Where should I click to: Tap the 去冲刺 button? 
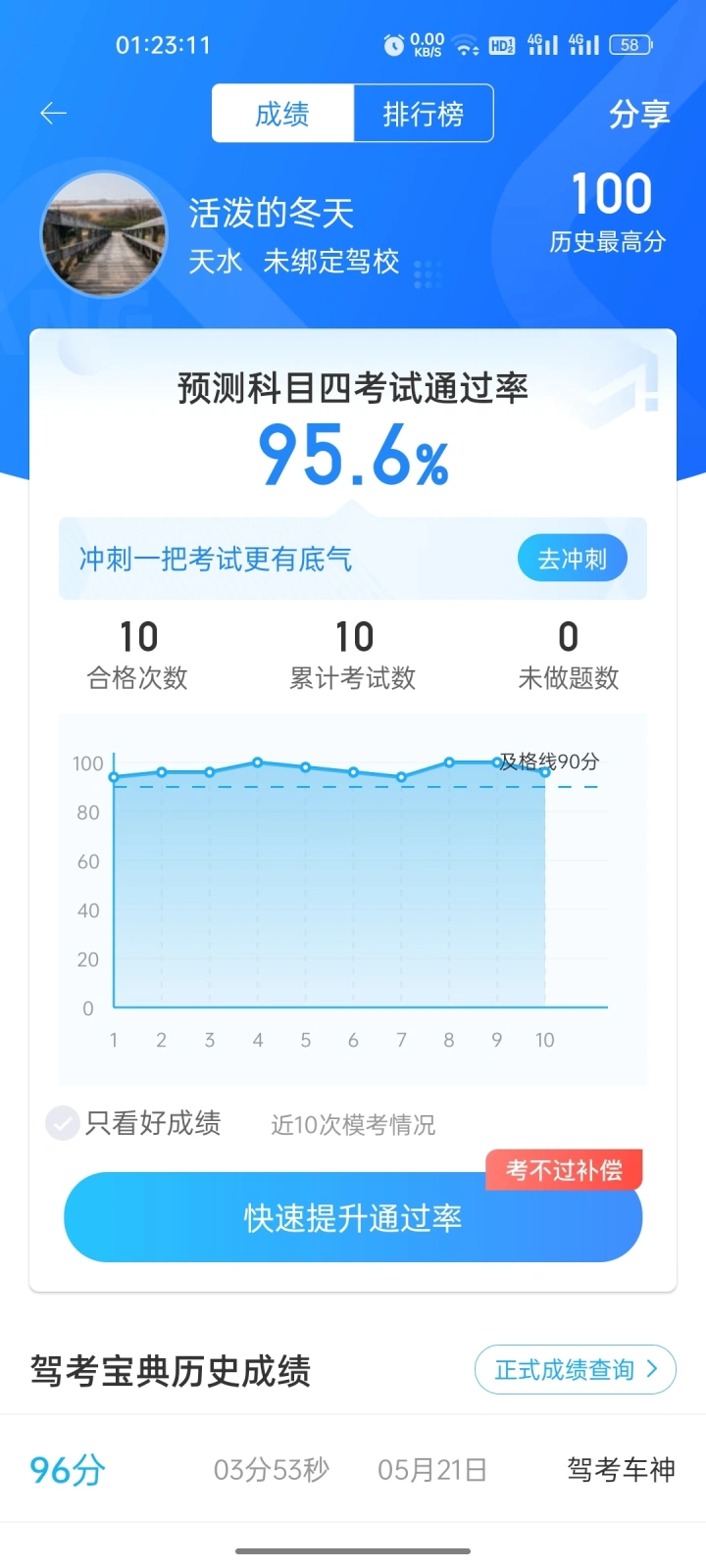[x=572, y=559]
